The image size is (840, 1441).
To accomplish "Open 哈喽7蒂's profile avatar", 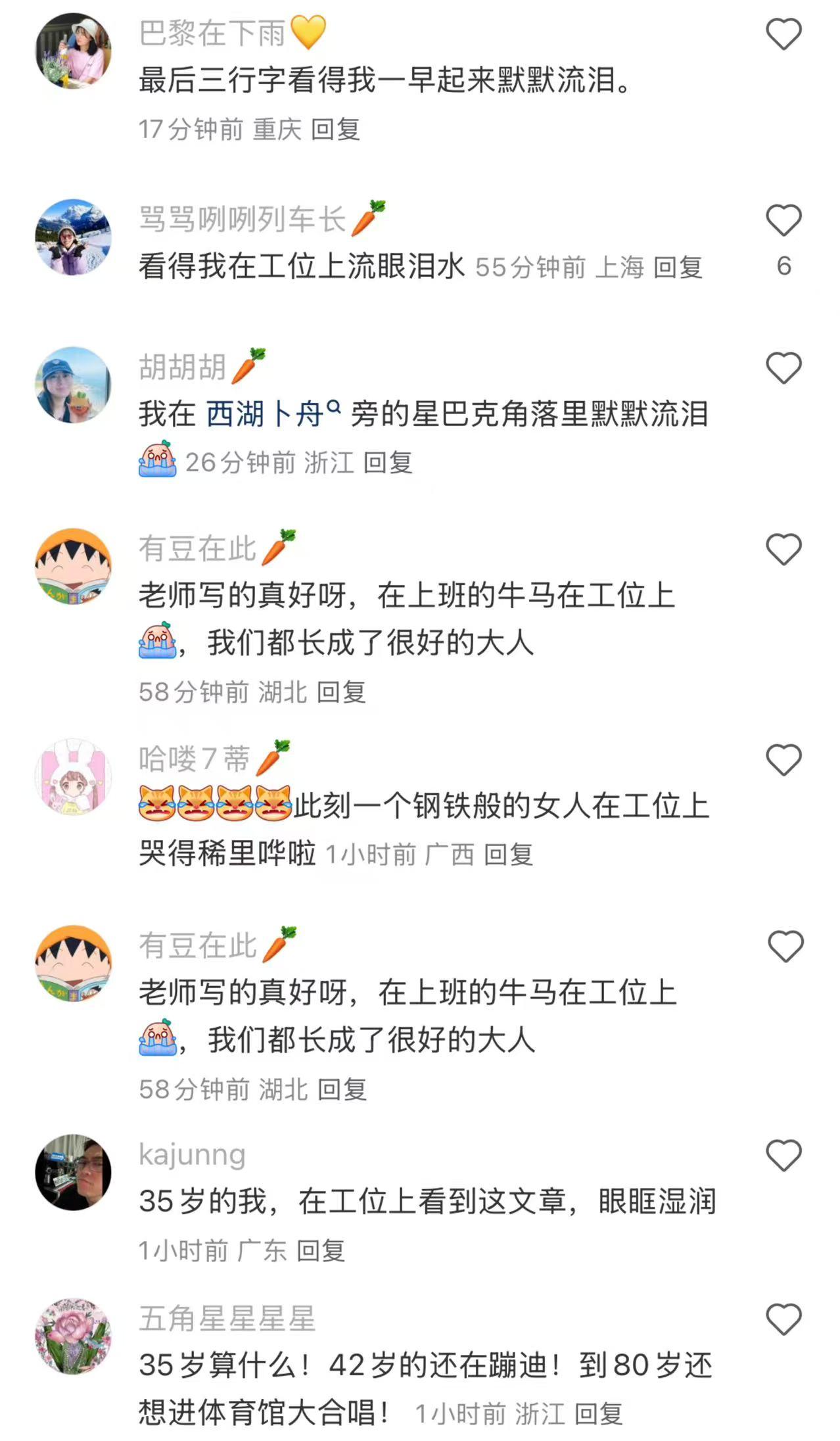I will pyautogui.click(x=73, y=777).
